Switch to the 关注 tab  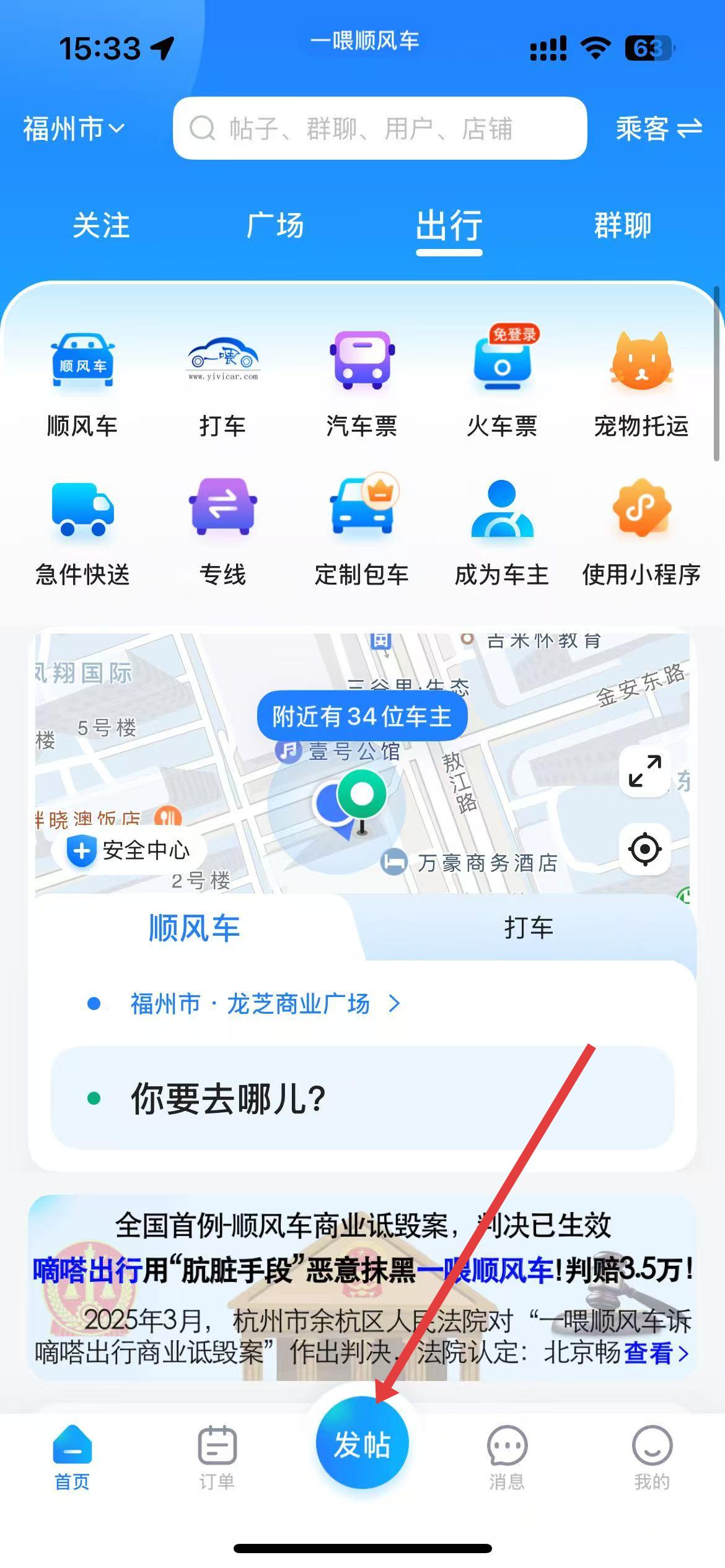point(101,225)
